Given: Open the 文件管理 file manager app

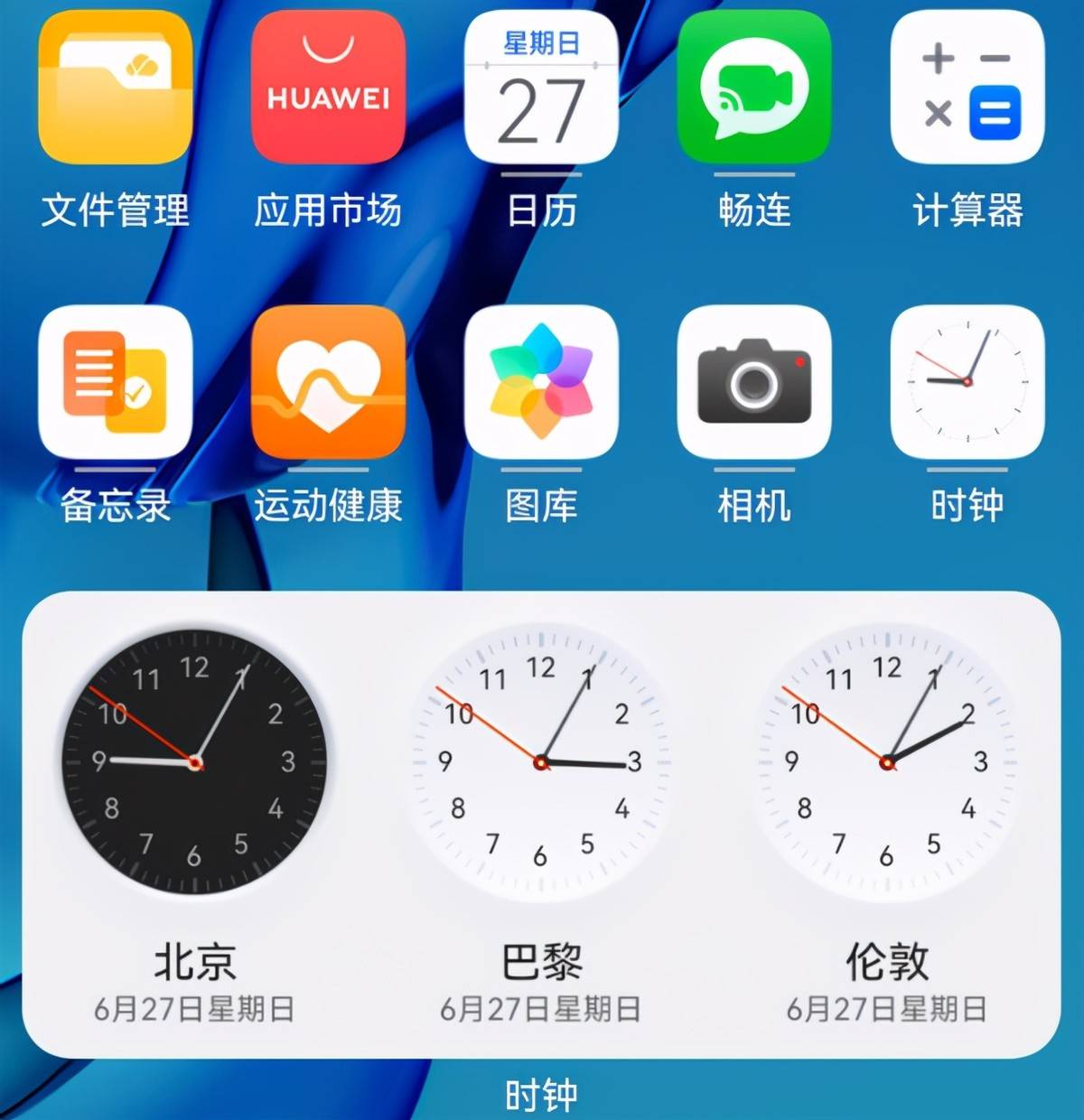Looking at the screenshot, I should (x=116, y=88).
